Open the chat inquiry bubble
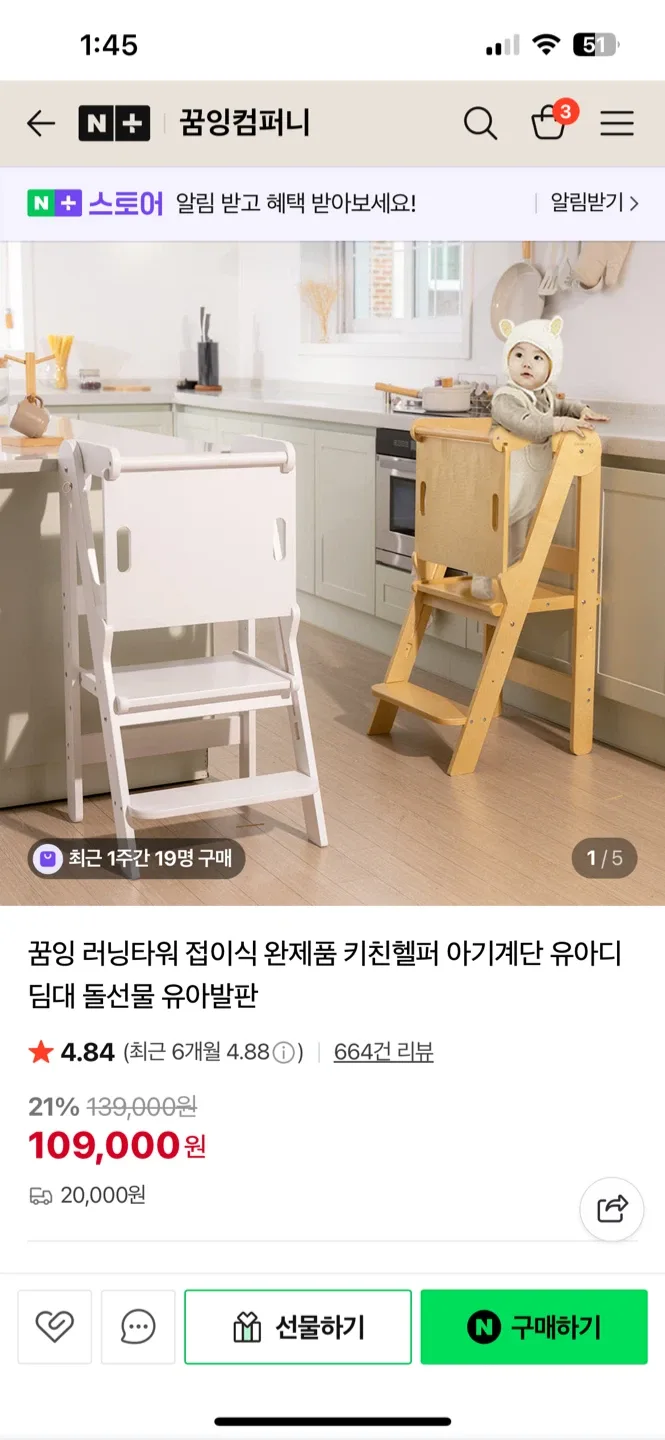The height and width of the screenshot is (1440, 665). (x=138, y=1327)
